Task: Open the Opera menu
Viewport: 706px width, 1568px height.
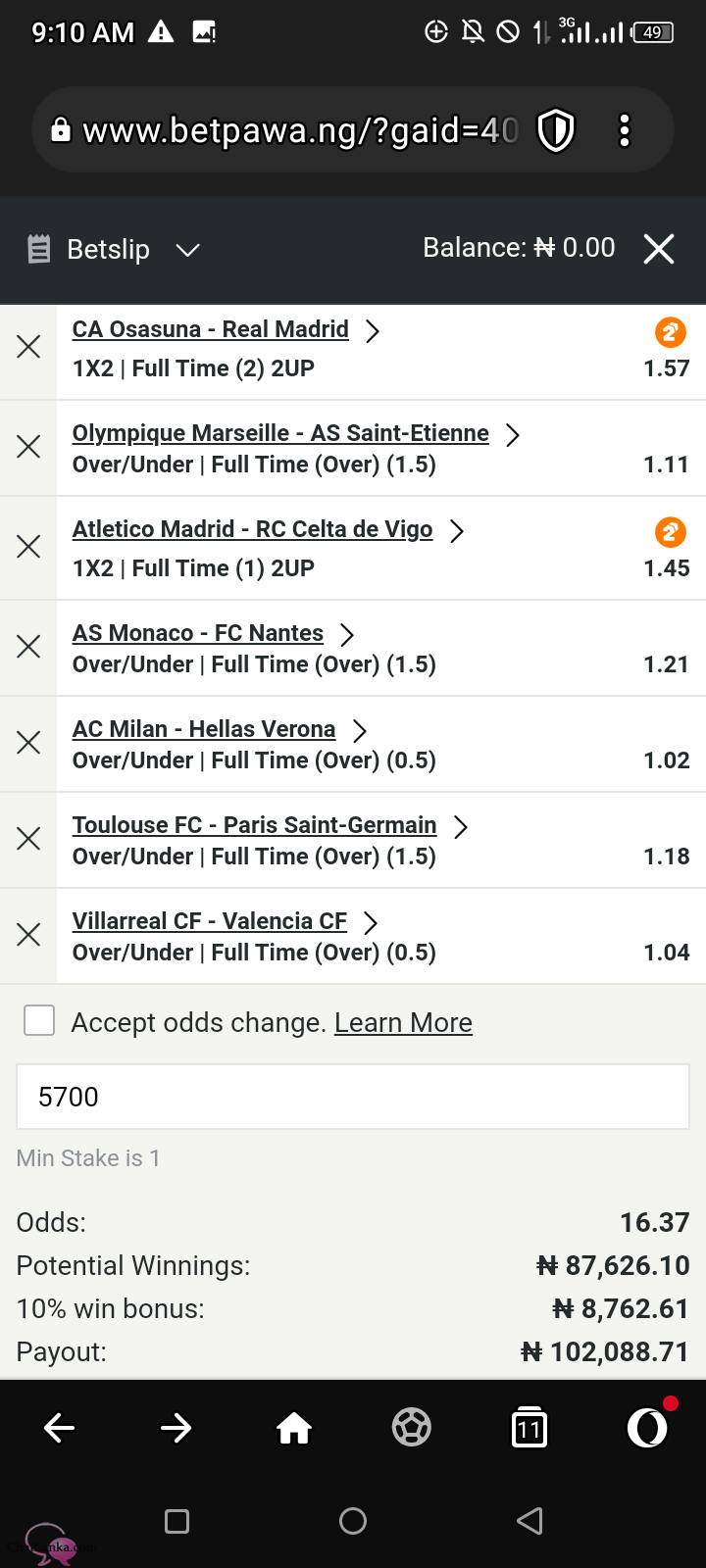Action: tap(647, 1428)
